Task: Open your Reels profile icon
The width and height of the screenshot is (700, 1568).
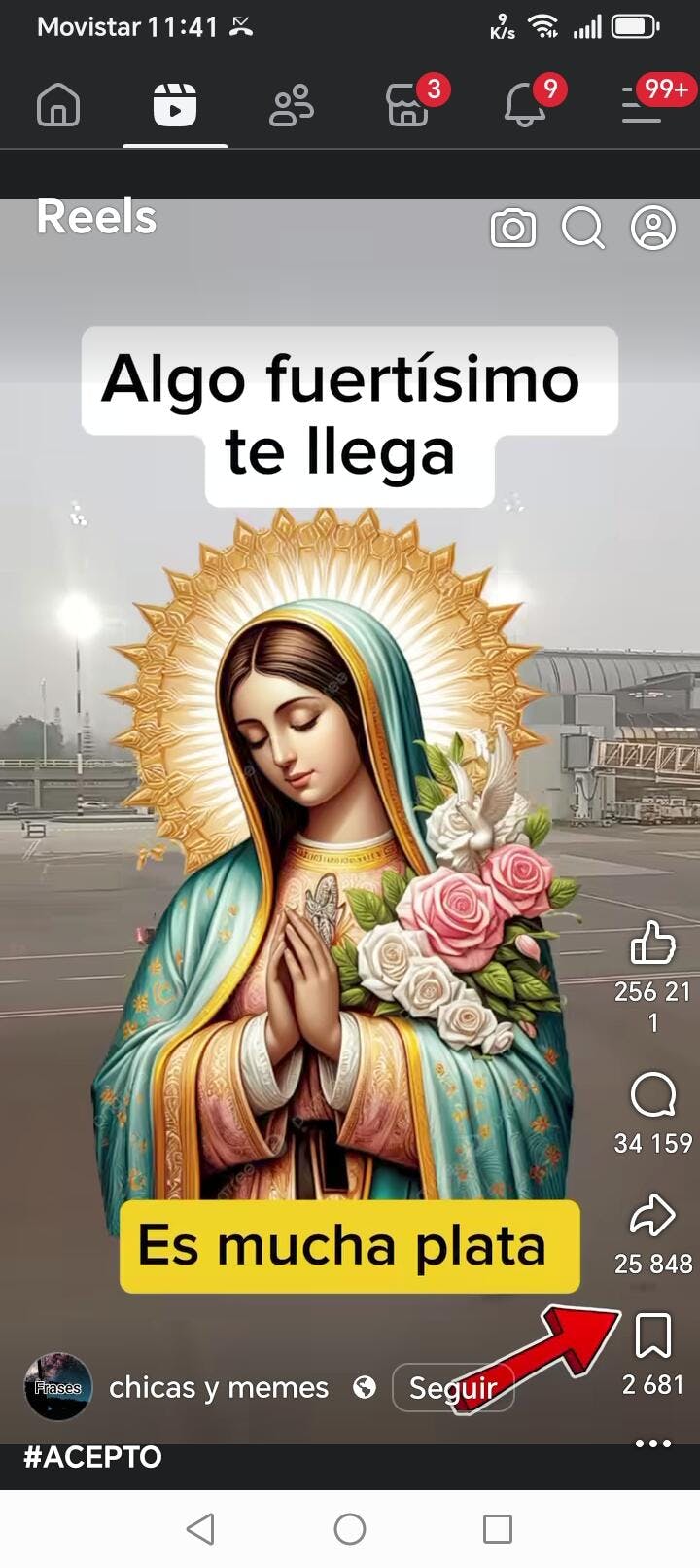Action: click(x=653, y=229)
